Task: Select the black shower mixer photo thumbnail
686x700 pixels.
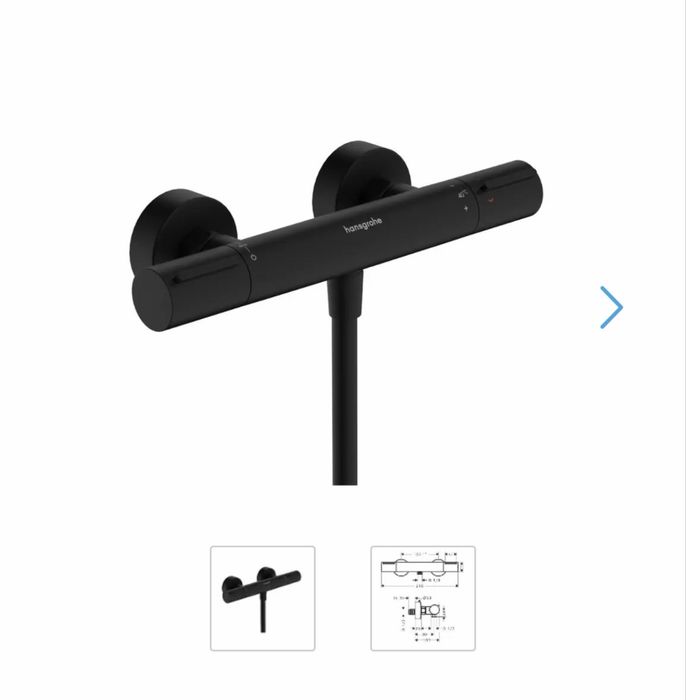Action: click(262, 598)
